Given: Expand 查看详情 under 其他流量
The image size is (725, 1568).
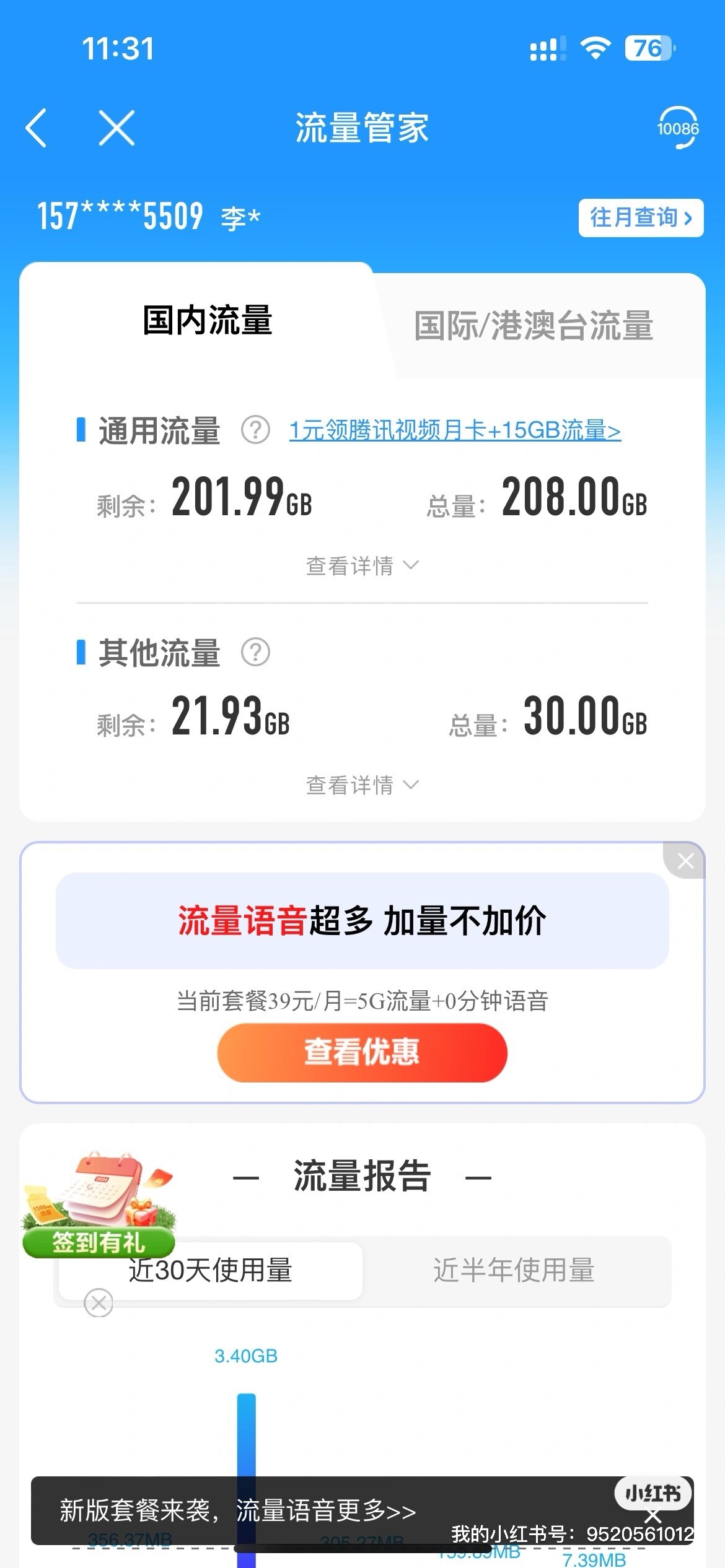Looking at the screenshot, I should point(362,785).
